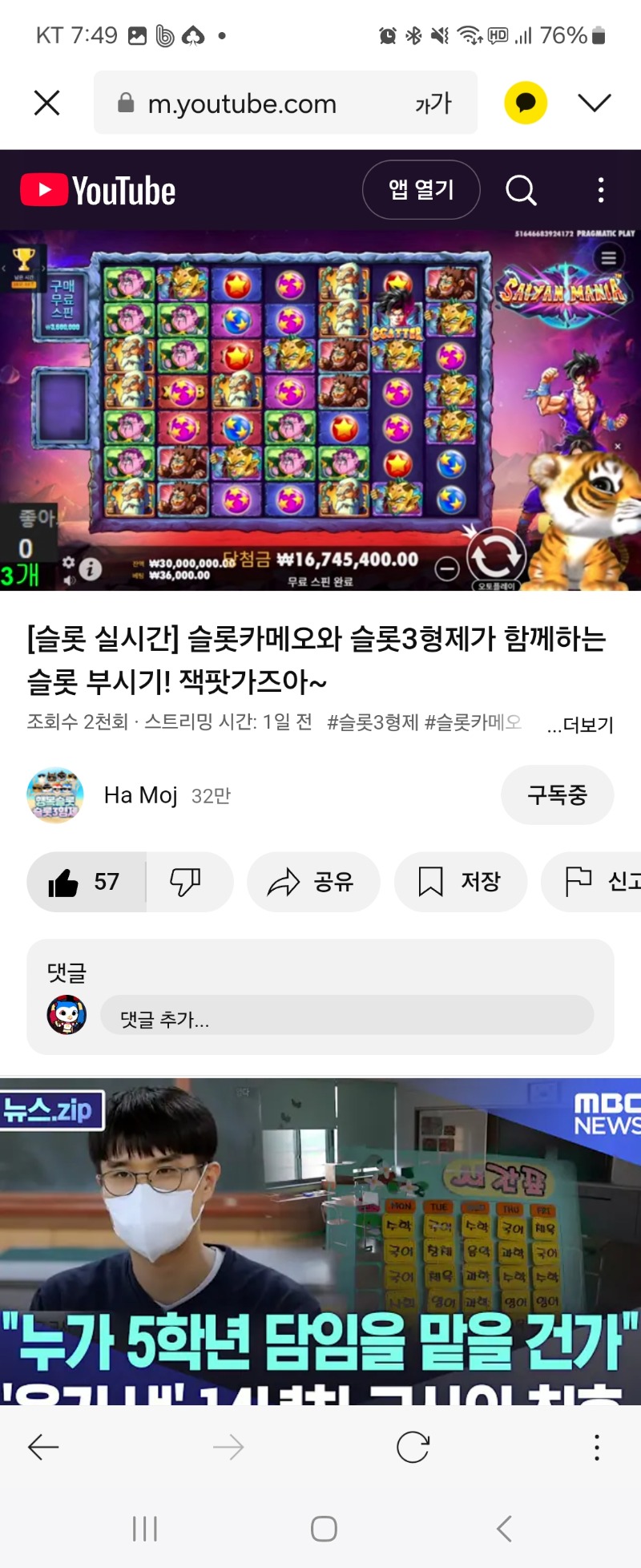
Task: Open the YouTube overflow menu
Action: pos(601,190)
